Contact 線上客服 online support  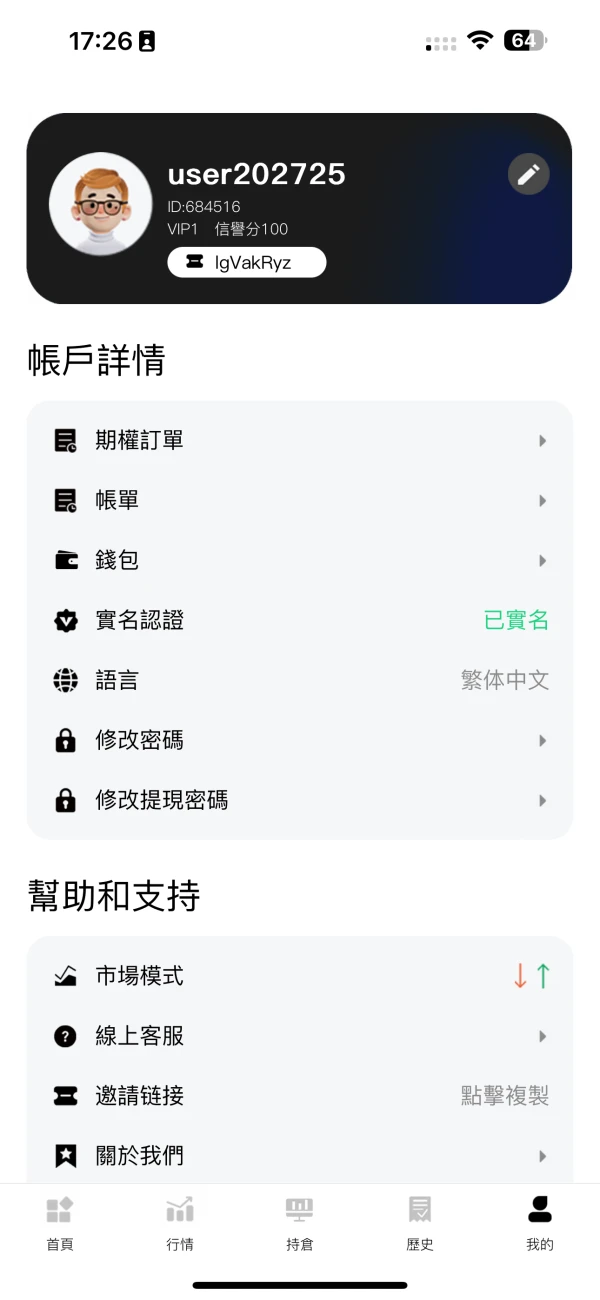300,1036
